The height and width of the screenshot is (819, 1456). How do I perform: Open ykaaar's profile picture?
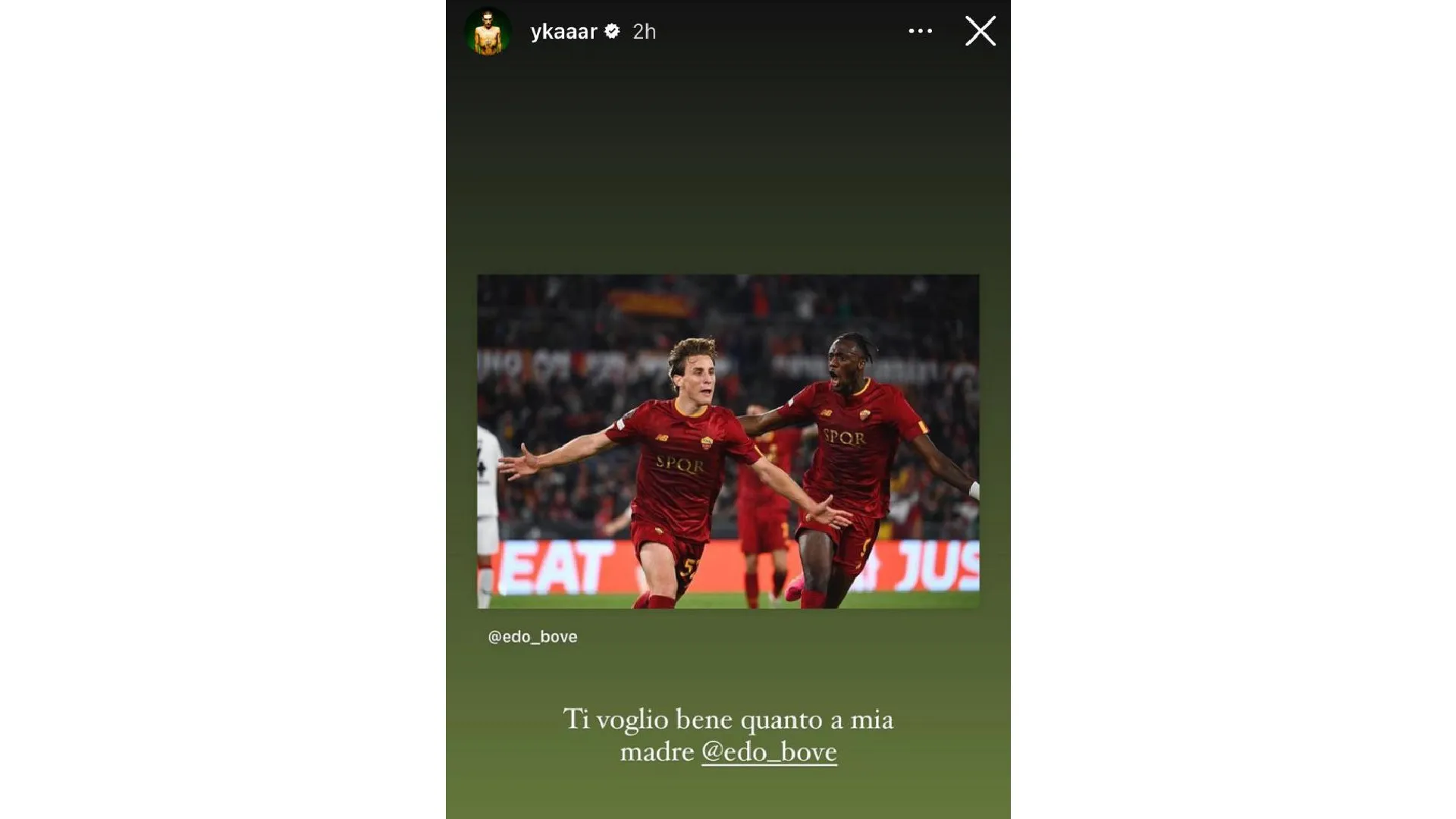coord(488,32)
